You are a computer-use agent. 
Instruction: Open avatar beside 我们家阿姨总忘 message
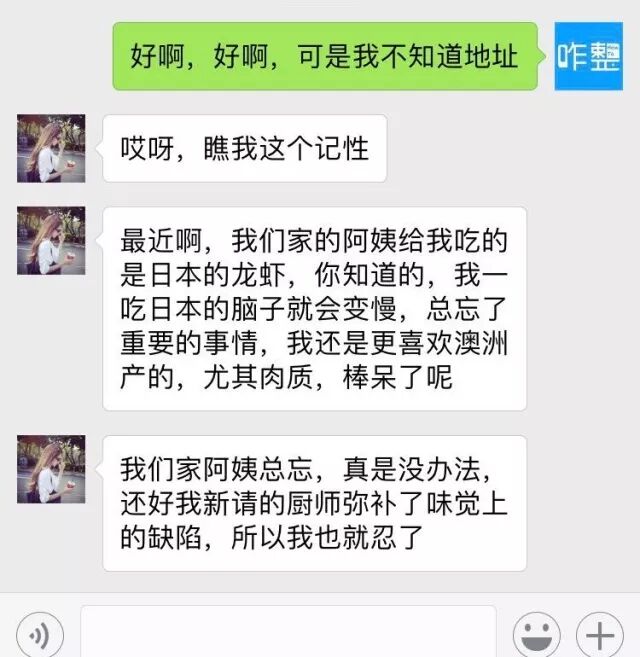(51, 470)
